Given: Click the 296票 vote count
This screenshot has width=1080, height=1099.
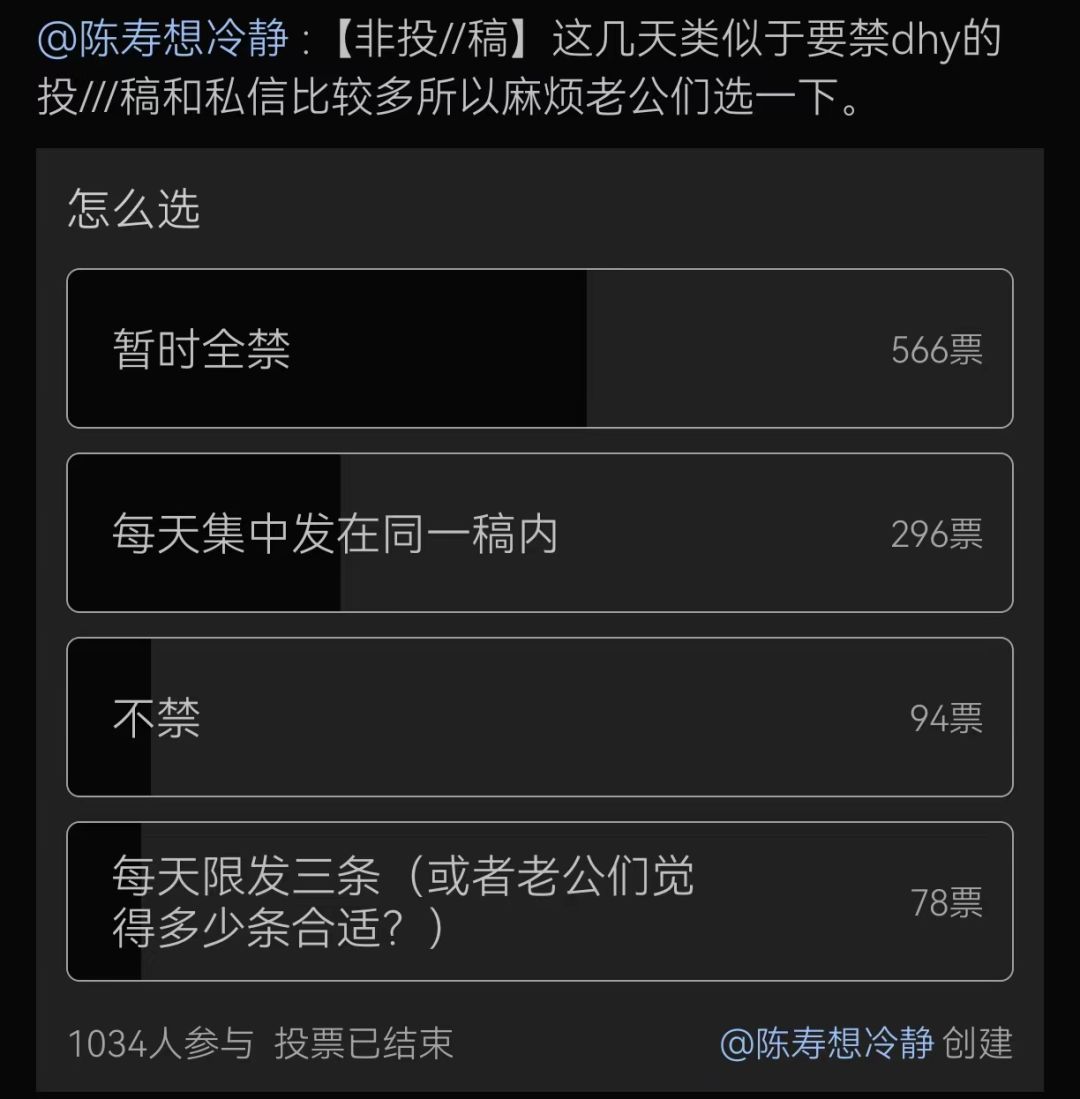Looking at the screenshot, I should point(936,533).
